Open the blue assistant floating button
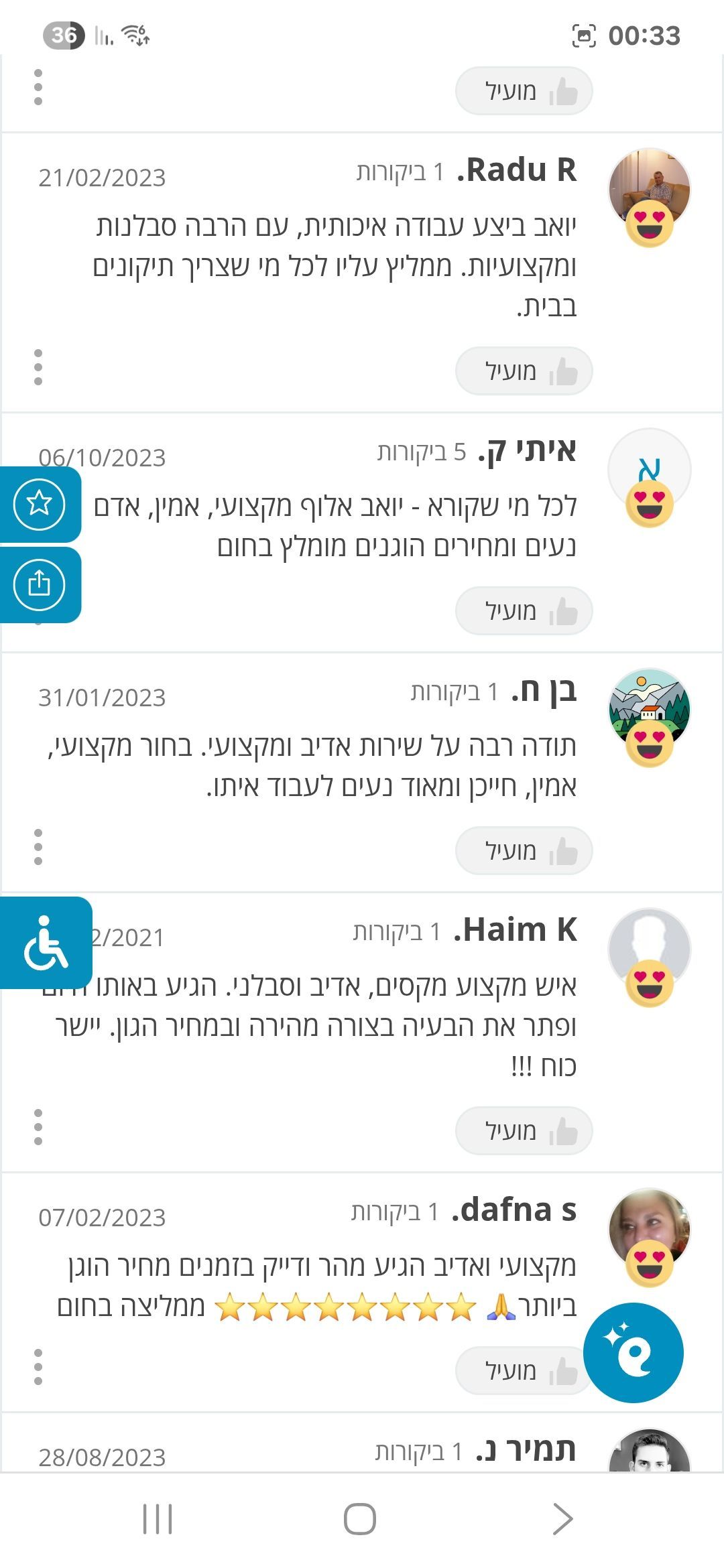This screenshot has height=1568, width=724. point(633,1352)
